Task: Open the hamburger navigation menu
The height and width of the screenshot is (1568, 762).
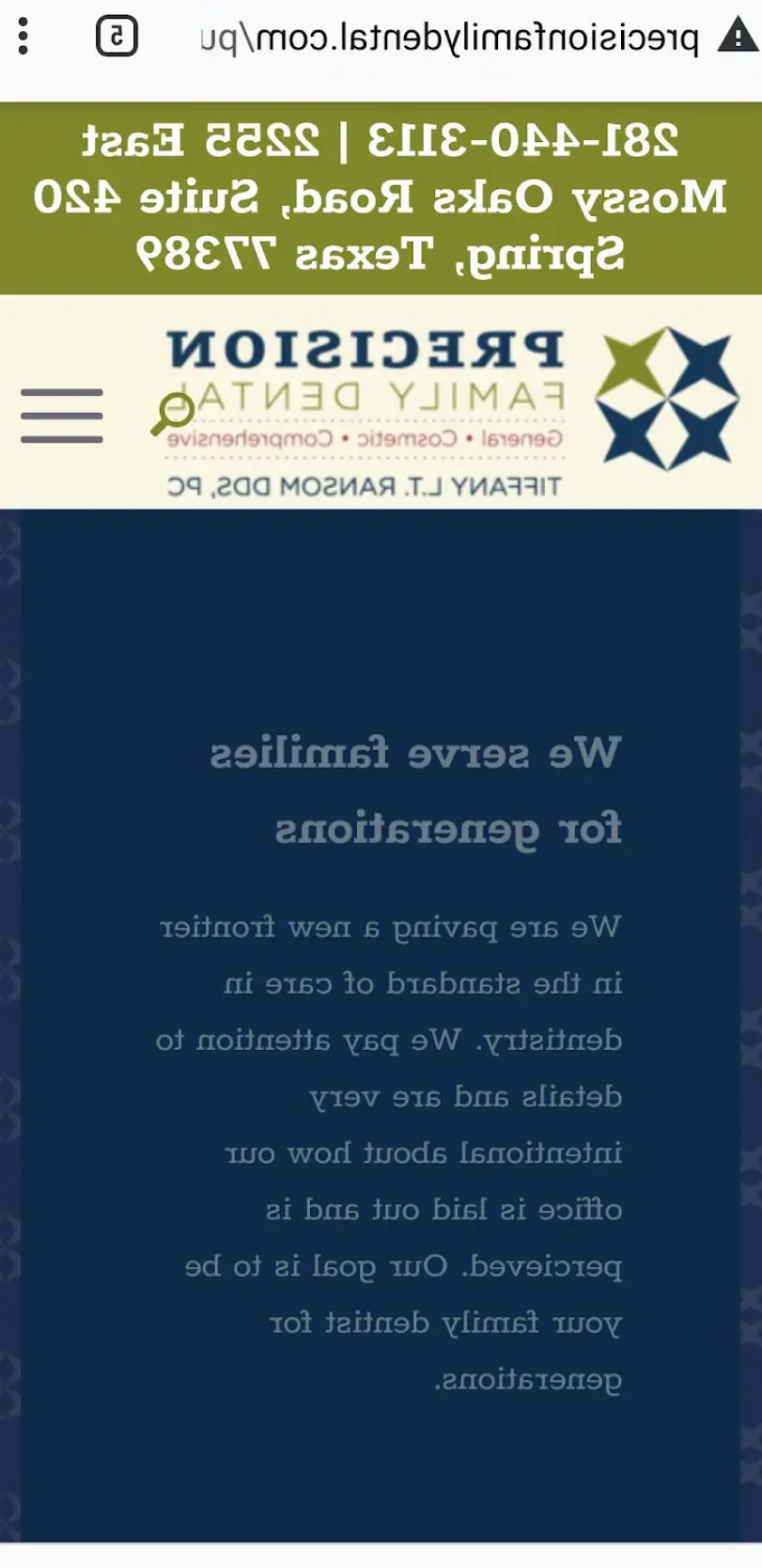Action: click(x=62, y=415)
